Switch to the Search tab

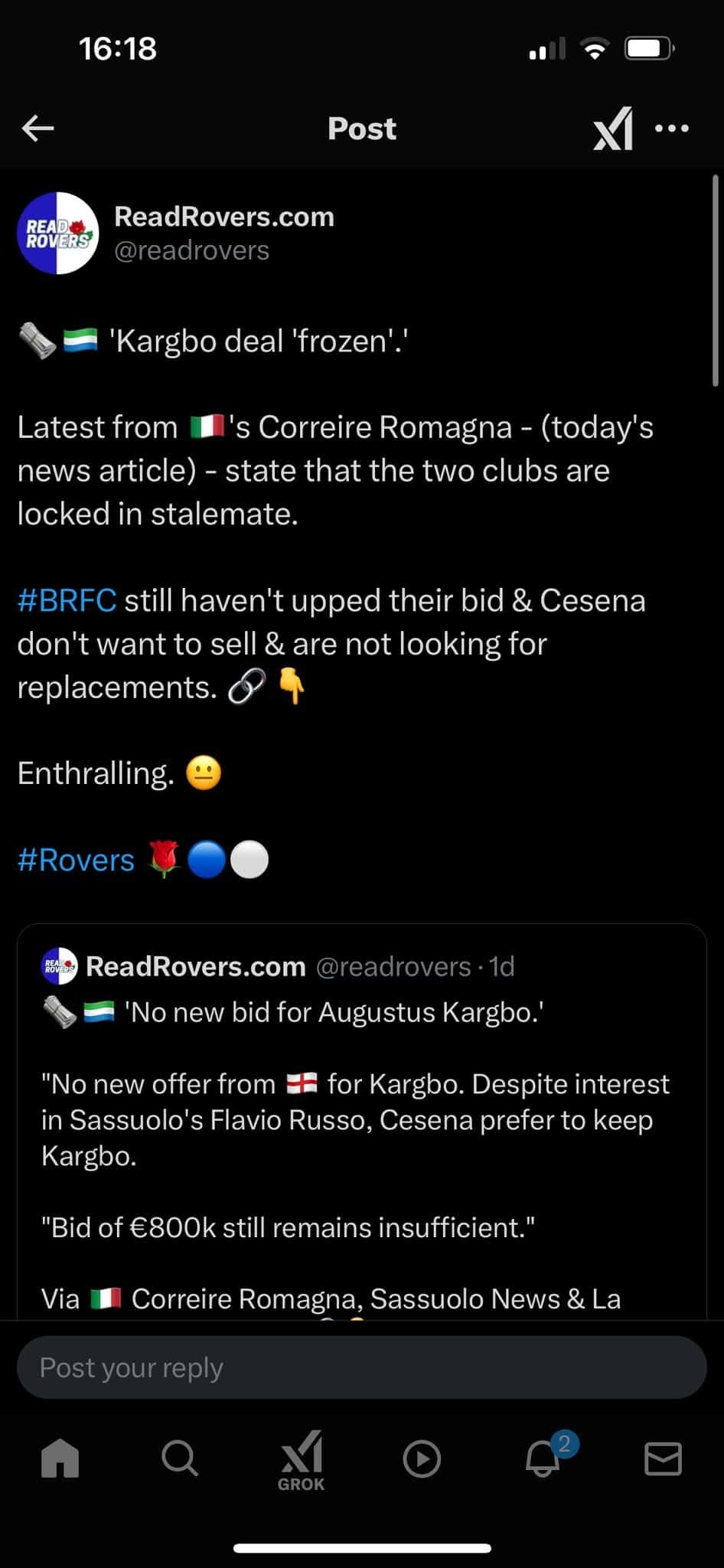pyautogui.click(x=180, y=1458)
